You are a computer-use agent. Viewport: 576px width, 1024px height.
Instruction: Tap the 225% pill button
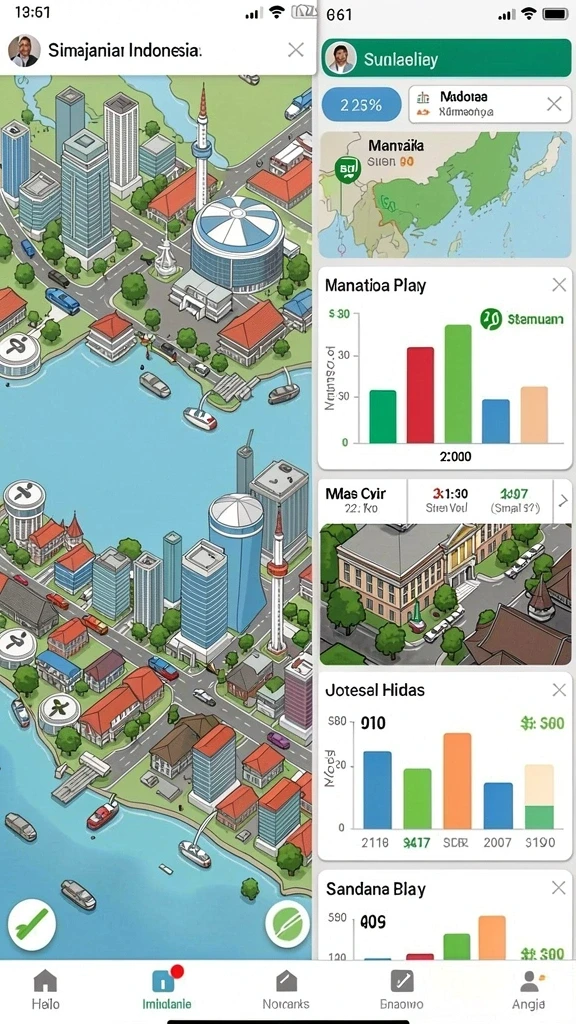[x=361, y=104]
